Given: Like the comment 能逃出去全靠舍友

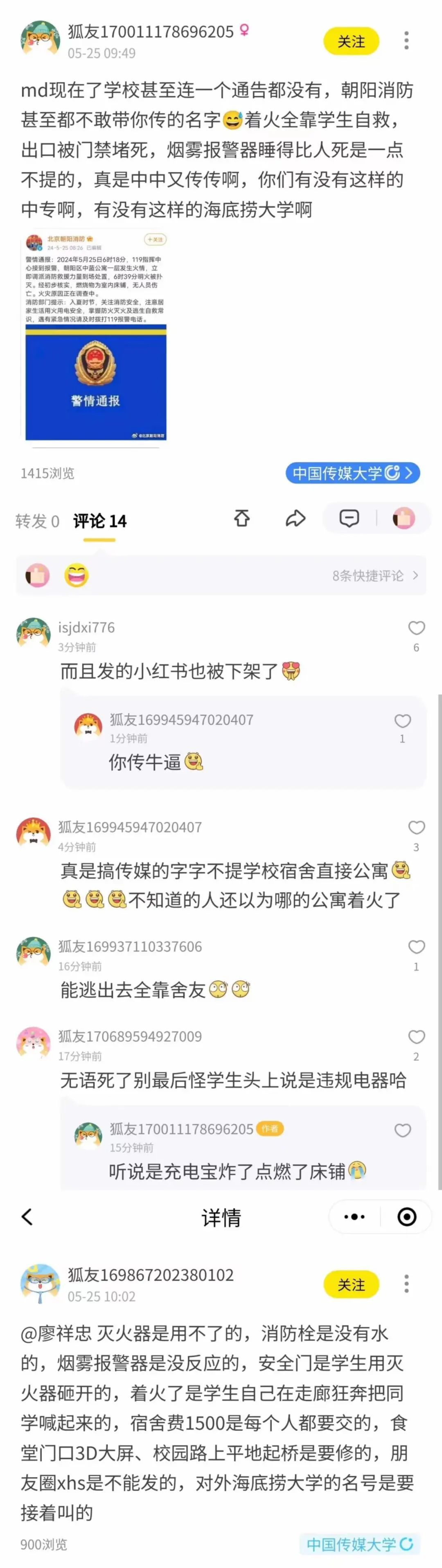Looking at the screenshot, I should pyautogui.click(x=417, y=947).
